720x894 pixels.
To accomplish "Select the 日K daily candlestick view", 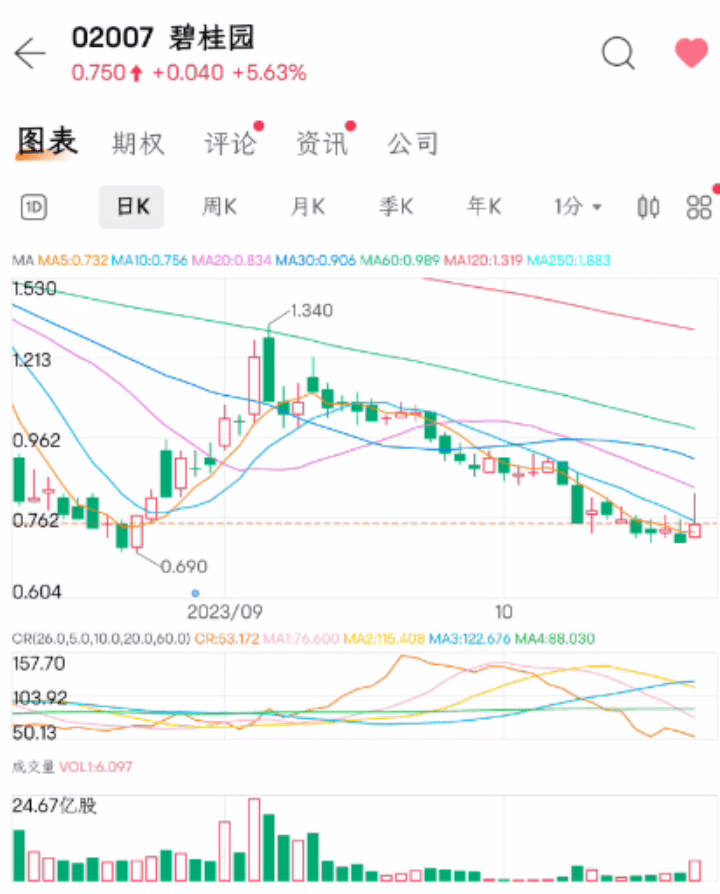I will tap(131, 207).
